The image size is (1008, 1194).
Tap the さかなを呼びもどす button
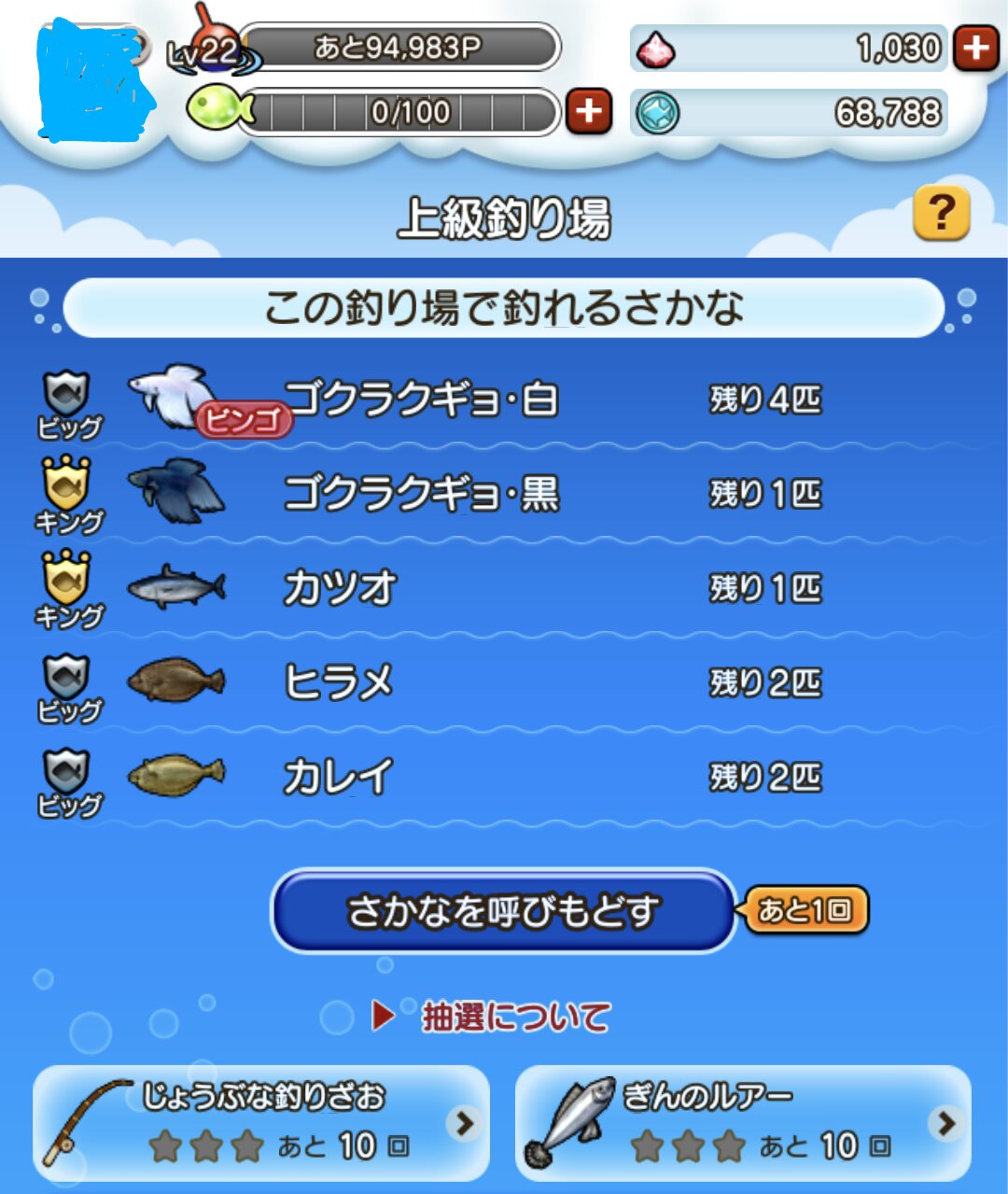tap(503, 911)
